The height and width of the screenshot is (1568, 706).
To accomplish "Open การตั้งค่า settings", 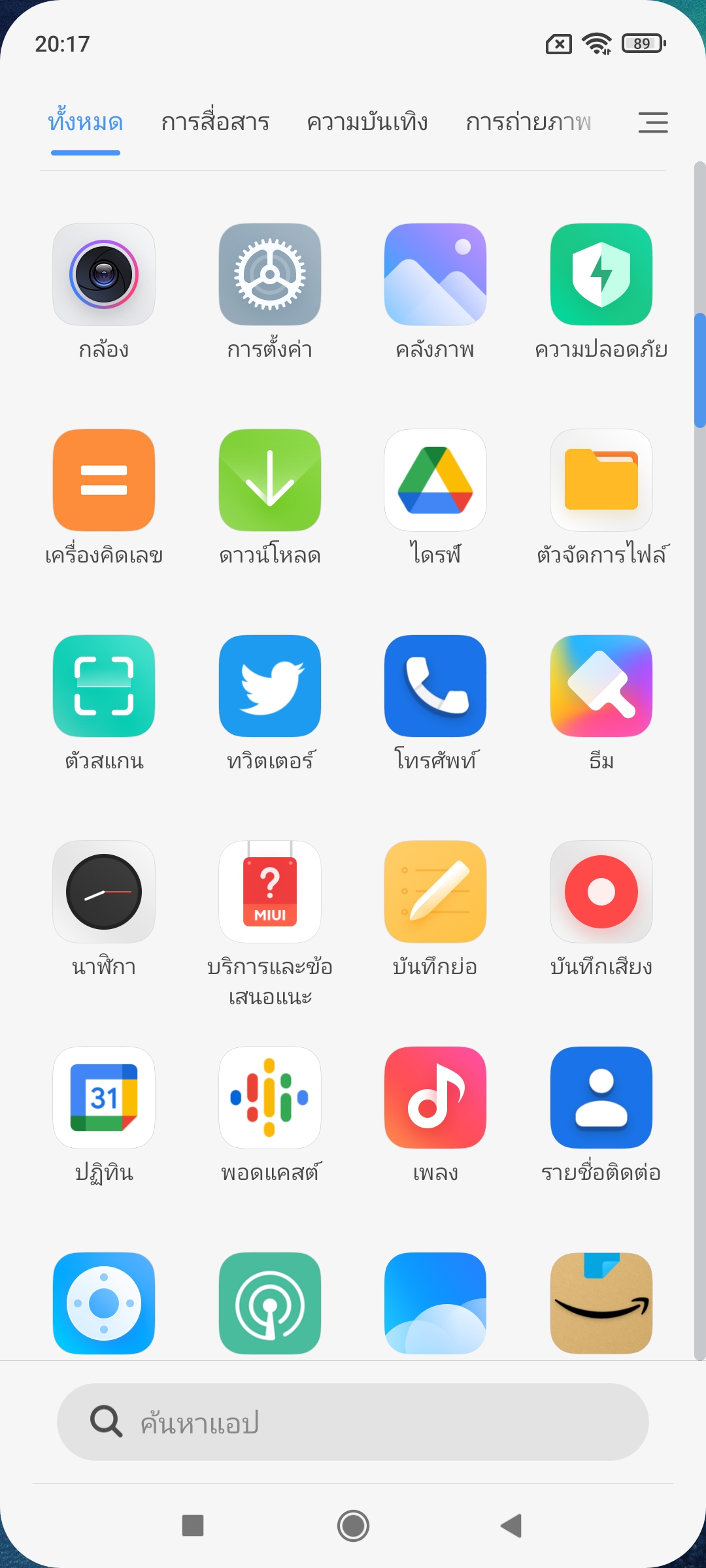I will coord(270,275).
